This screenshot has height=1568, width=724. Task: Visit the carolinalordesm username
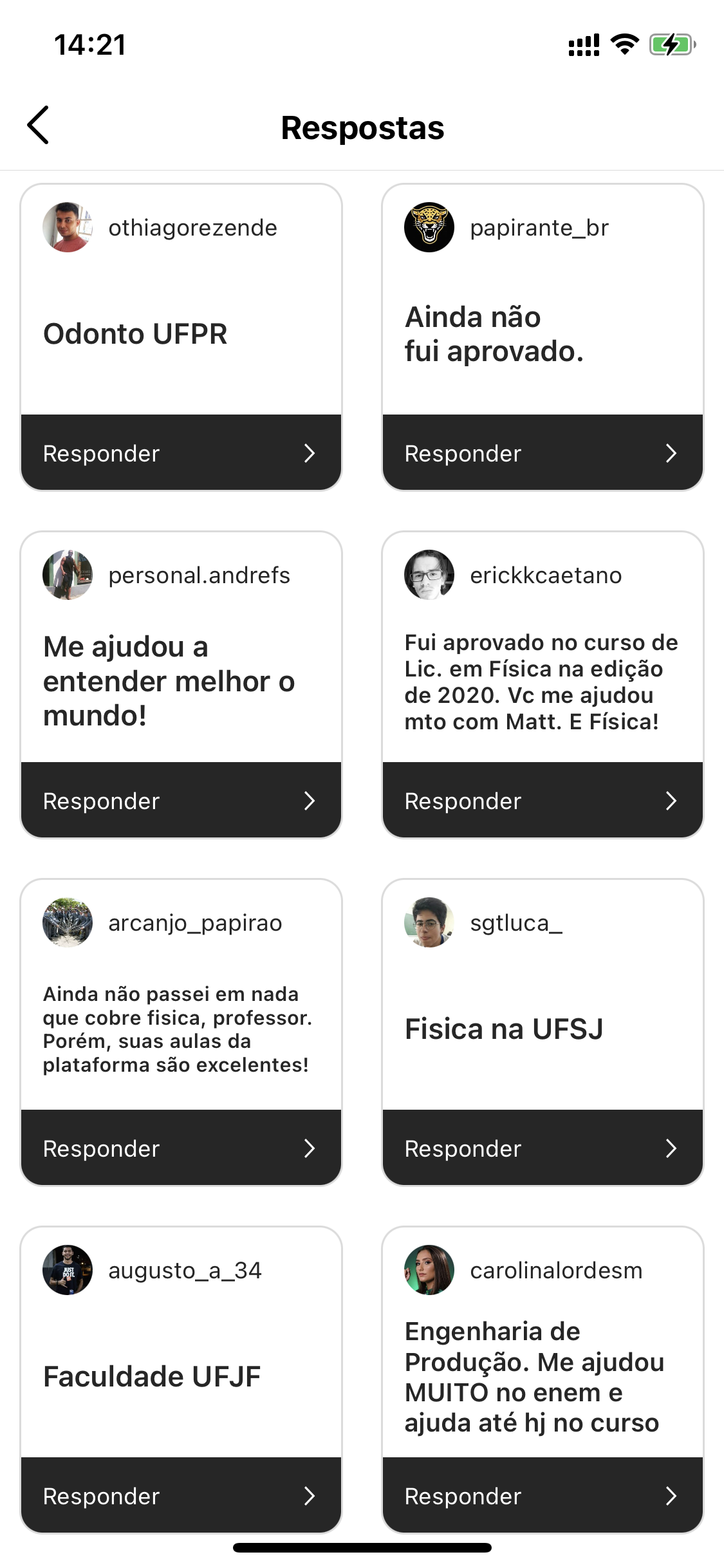pos(556,1271)
